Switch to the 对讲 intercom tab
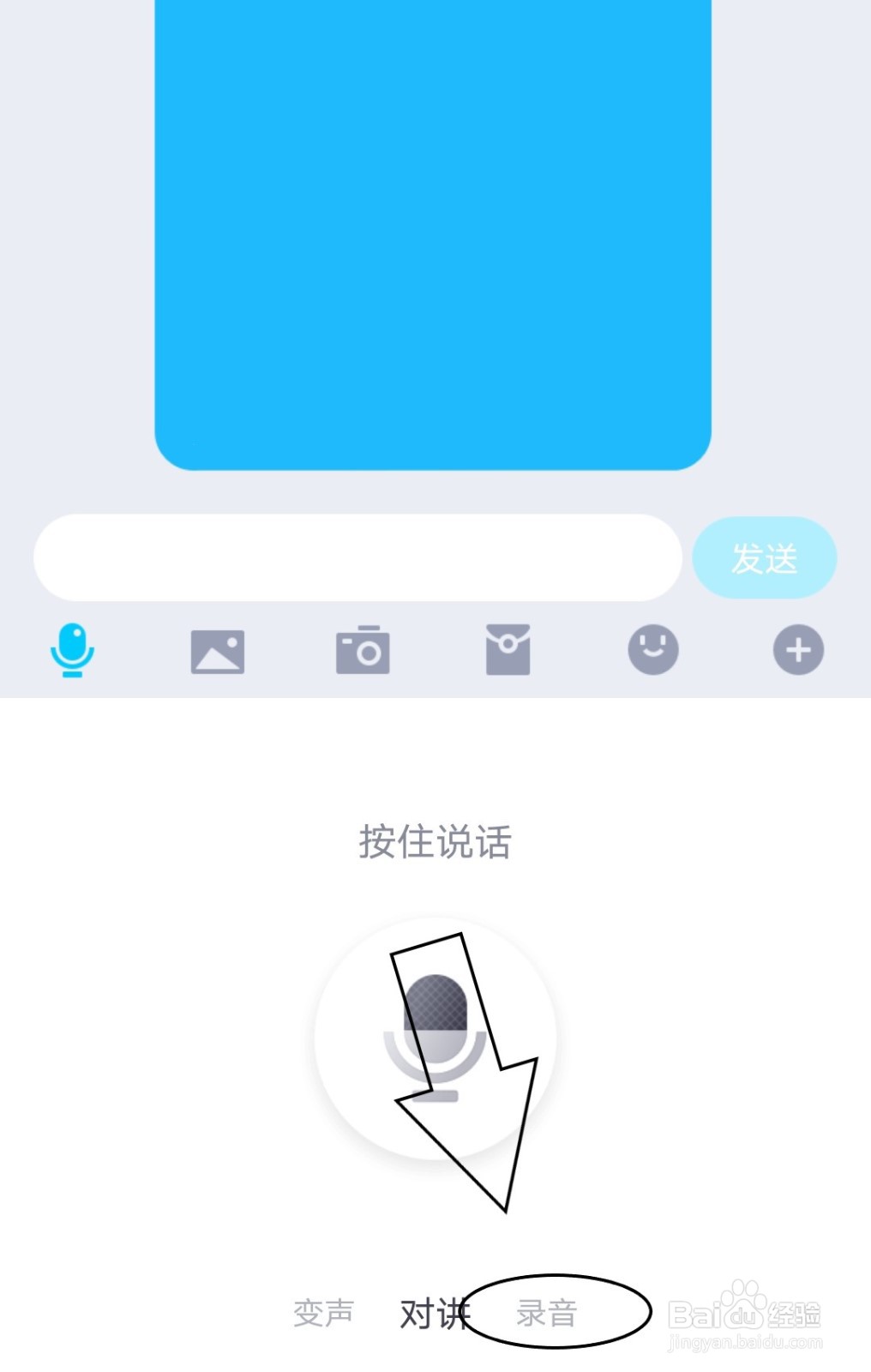This screenshot has height=1372, width=871. click(433, 1309)
